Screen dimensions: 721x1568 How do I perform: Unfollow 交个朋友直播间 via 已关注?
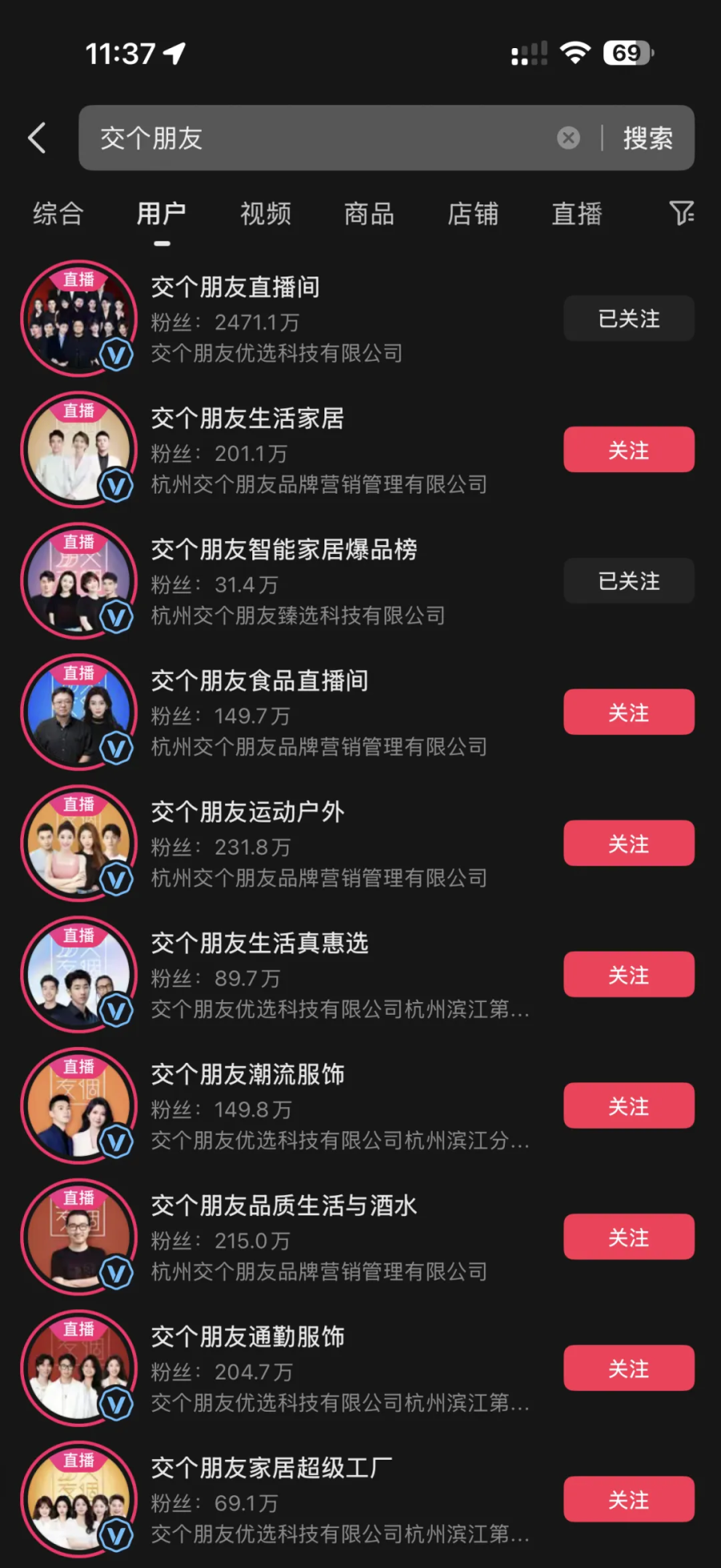[629, 319]
